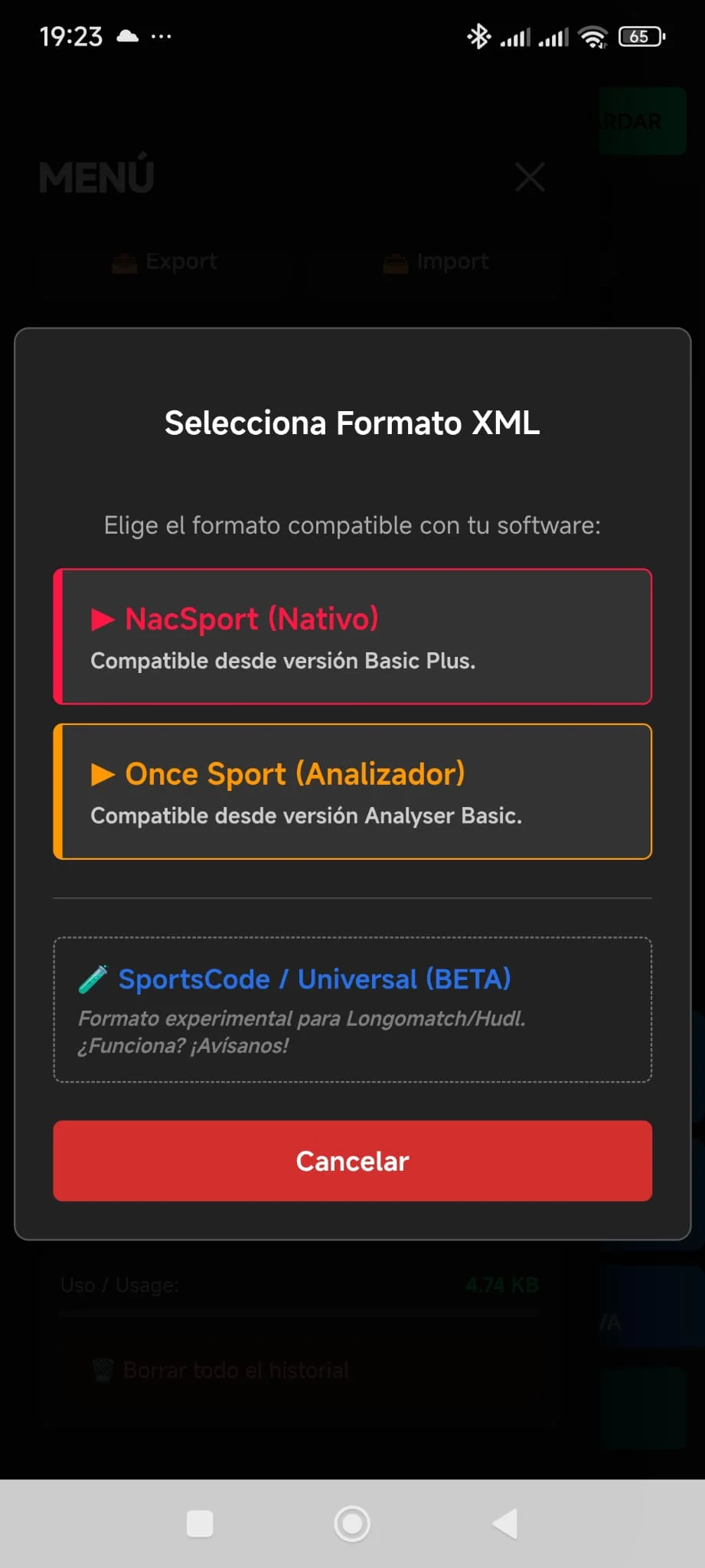Screen dimensions: 705x1568
Task: Tap Cancelar to dismiss the dialog
Action: click(352, 1161)
